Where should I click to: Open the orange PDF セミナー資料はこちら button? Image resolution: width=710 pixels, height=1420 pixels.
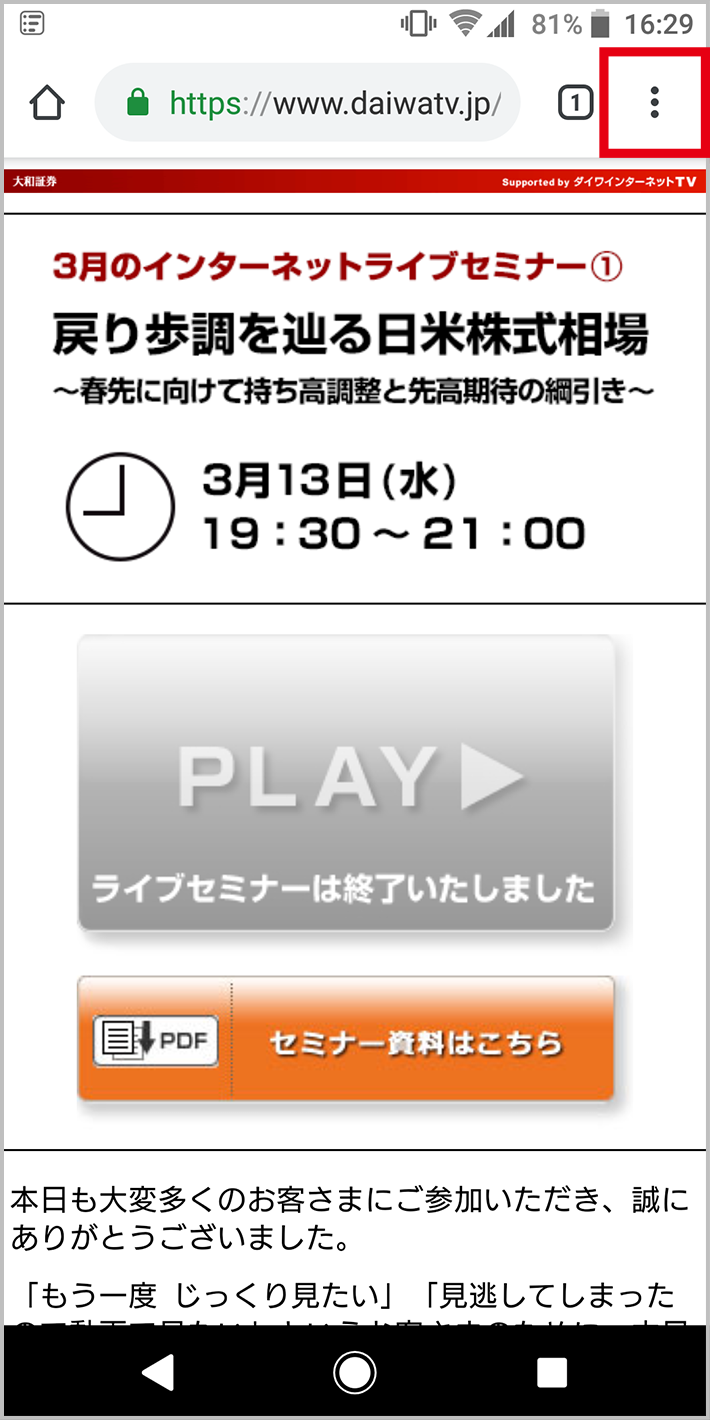[x=346, y=1039]
